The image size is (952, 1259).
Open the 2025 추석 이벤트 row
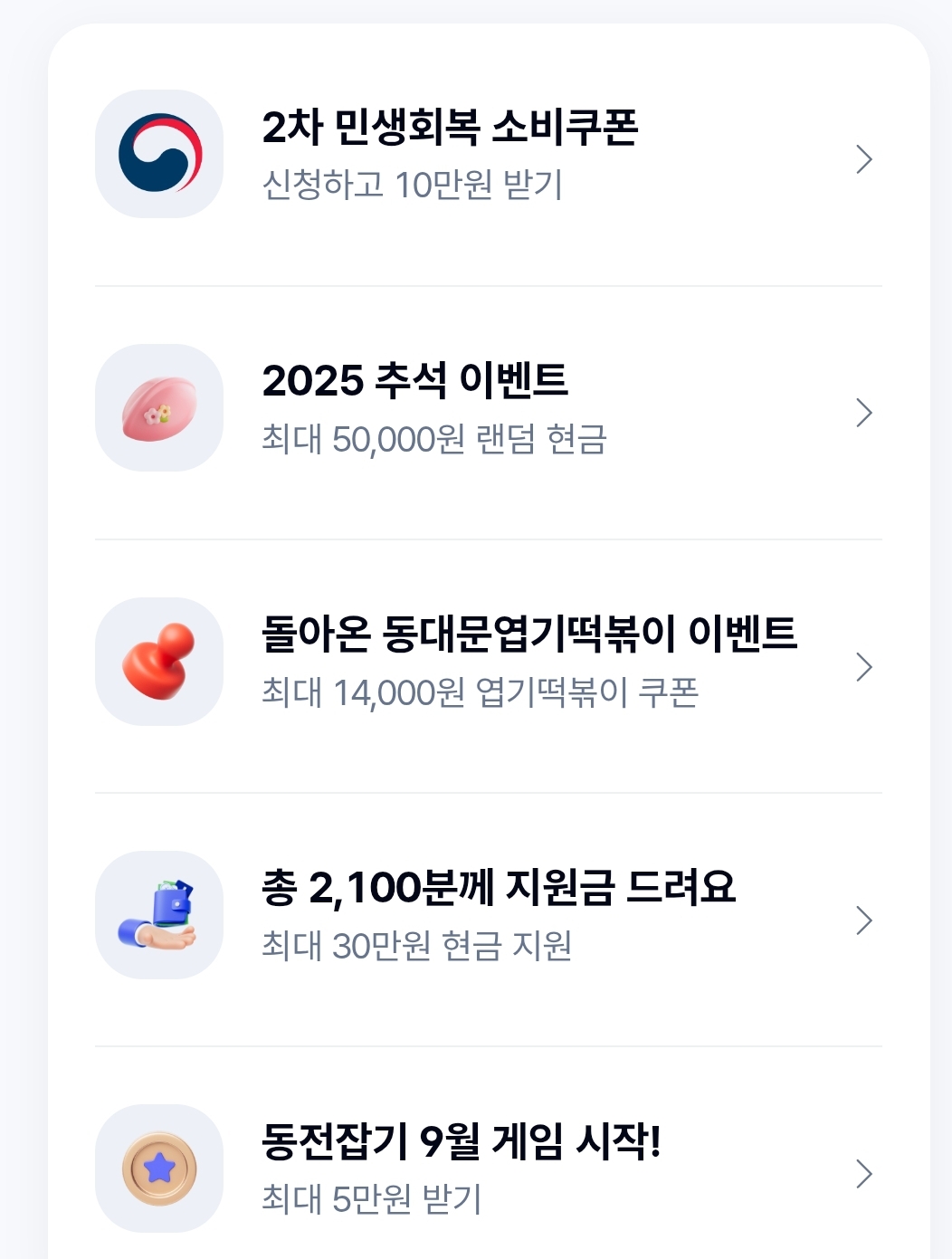489,413
